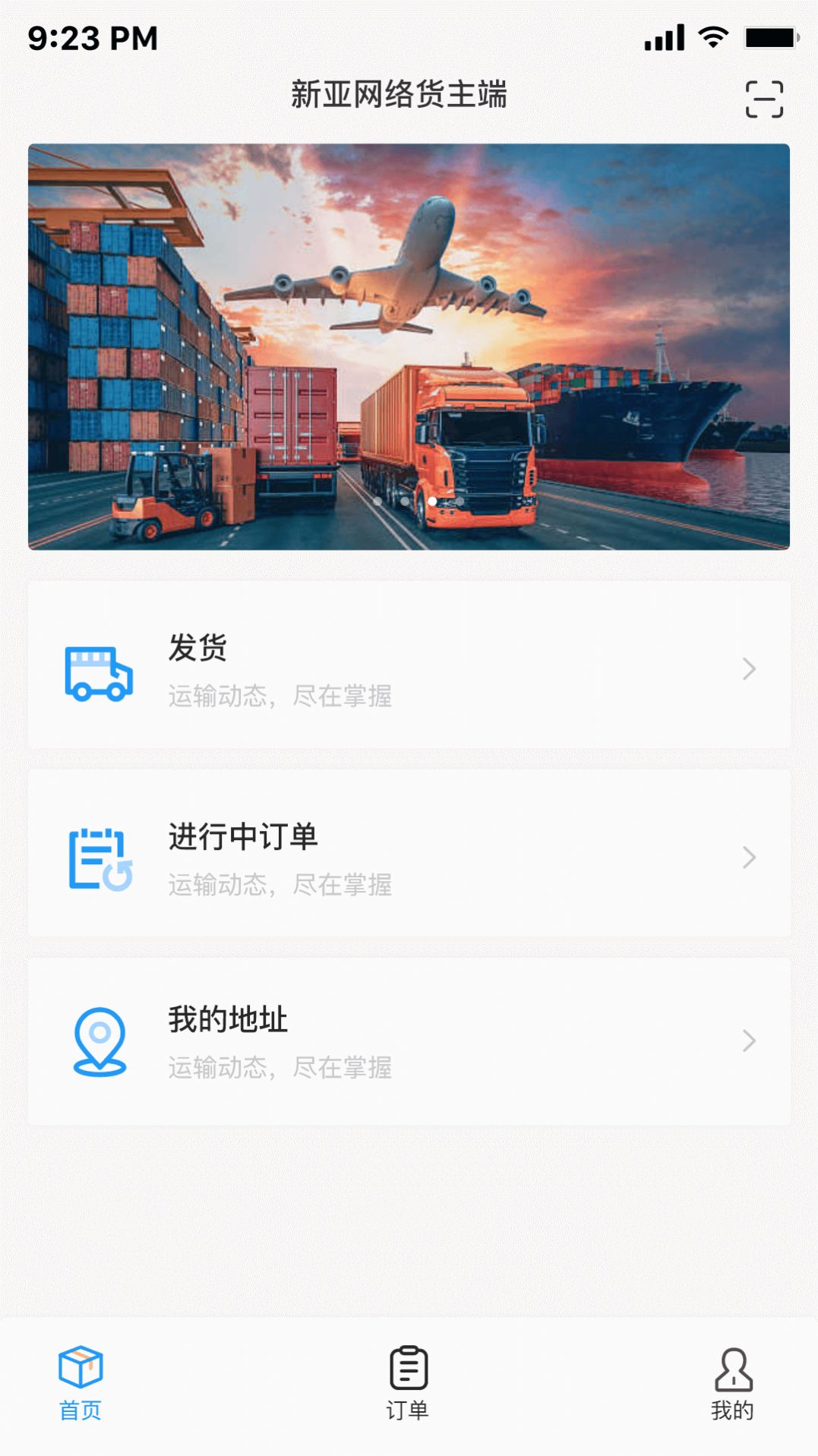Select the blue truck shipping icon
Screen dimensions: 818x1456
(99, 672)
